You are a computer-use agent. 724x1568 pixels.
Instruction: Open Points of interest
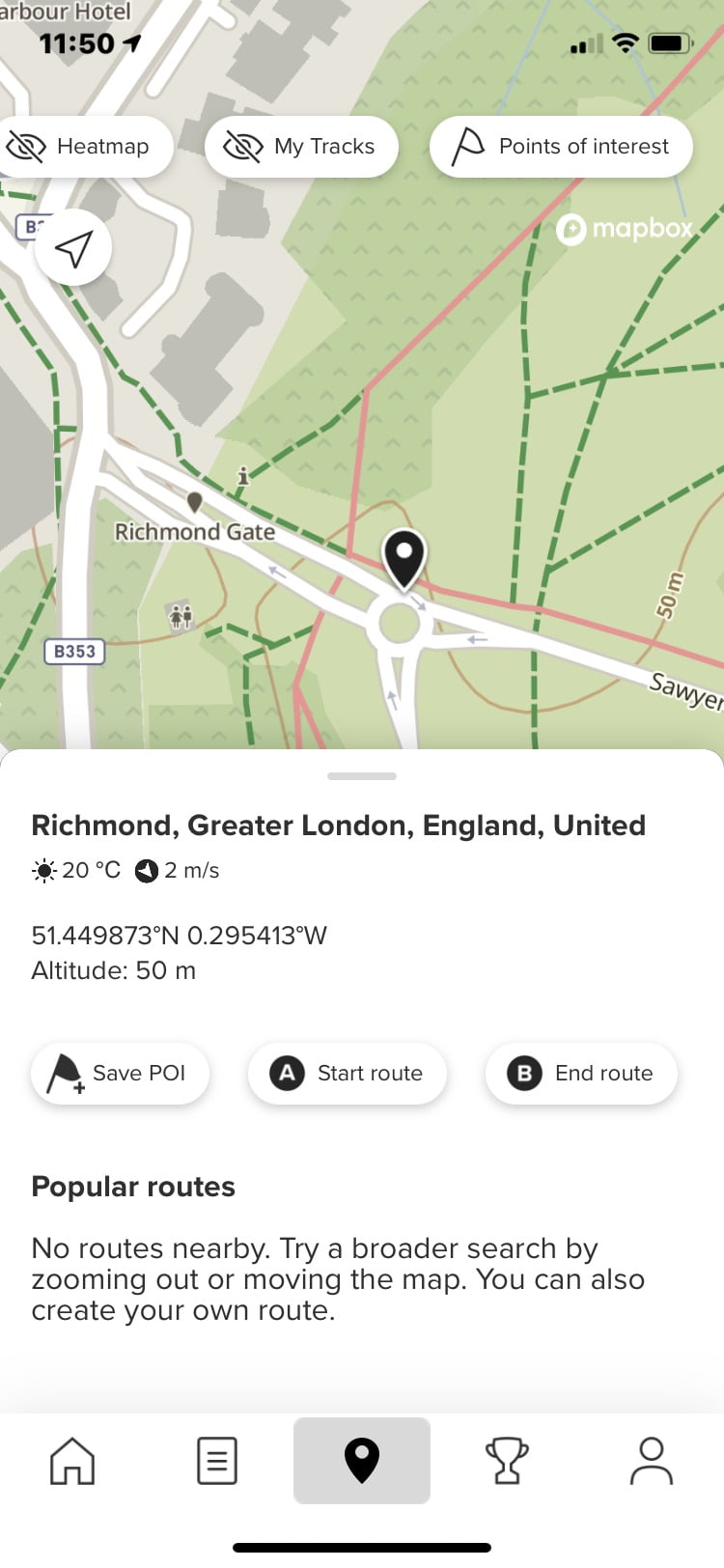(x=561, y=147)
